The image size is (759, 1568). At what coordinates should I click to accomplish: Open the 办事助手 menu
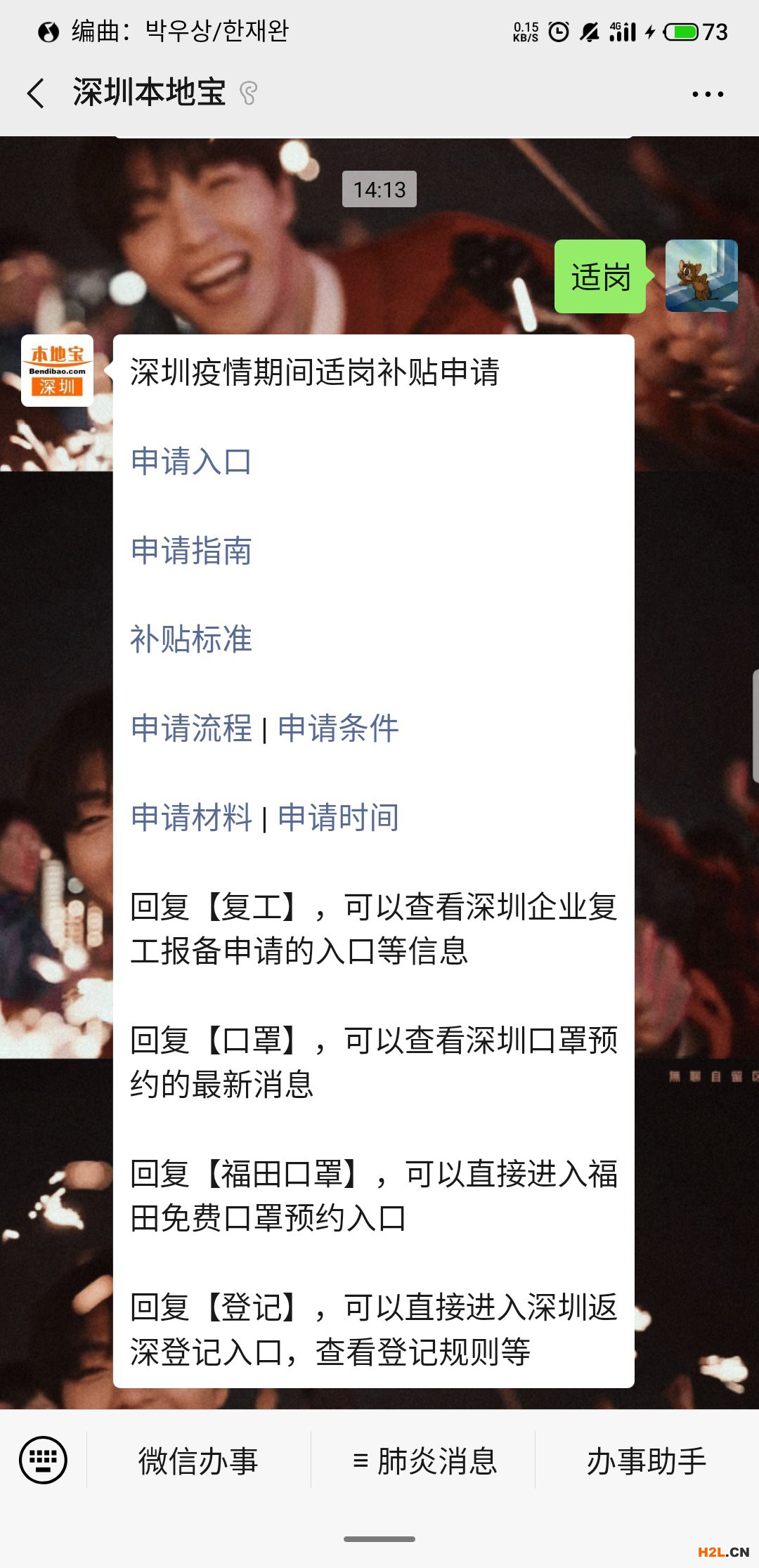pyautogui.click(x=647, y=1461)
